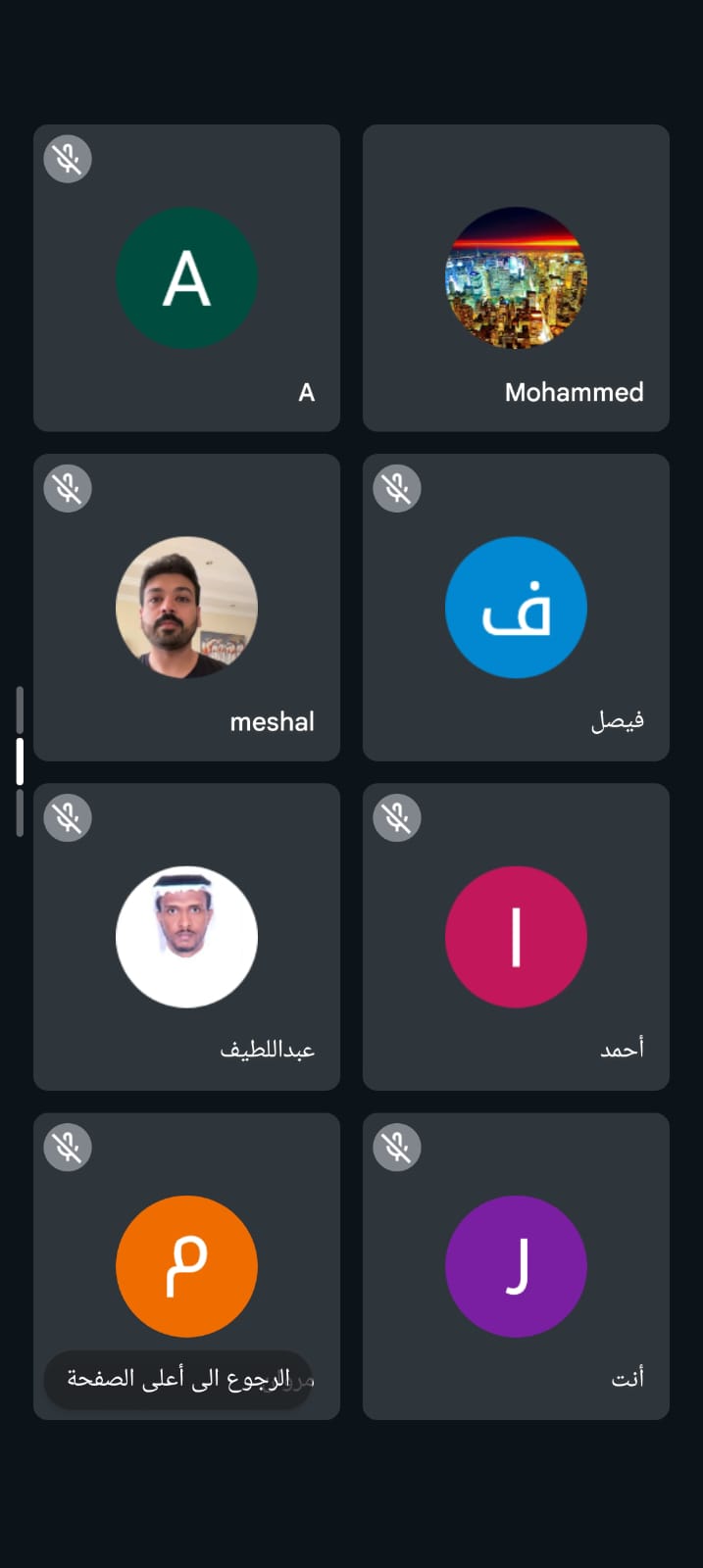Screen dimensions: 703x1568
Task: Select the tile of أحمد
Action: 516,937
